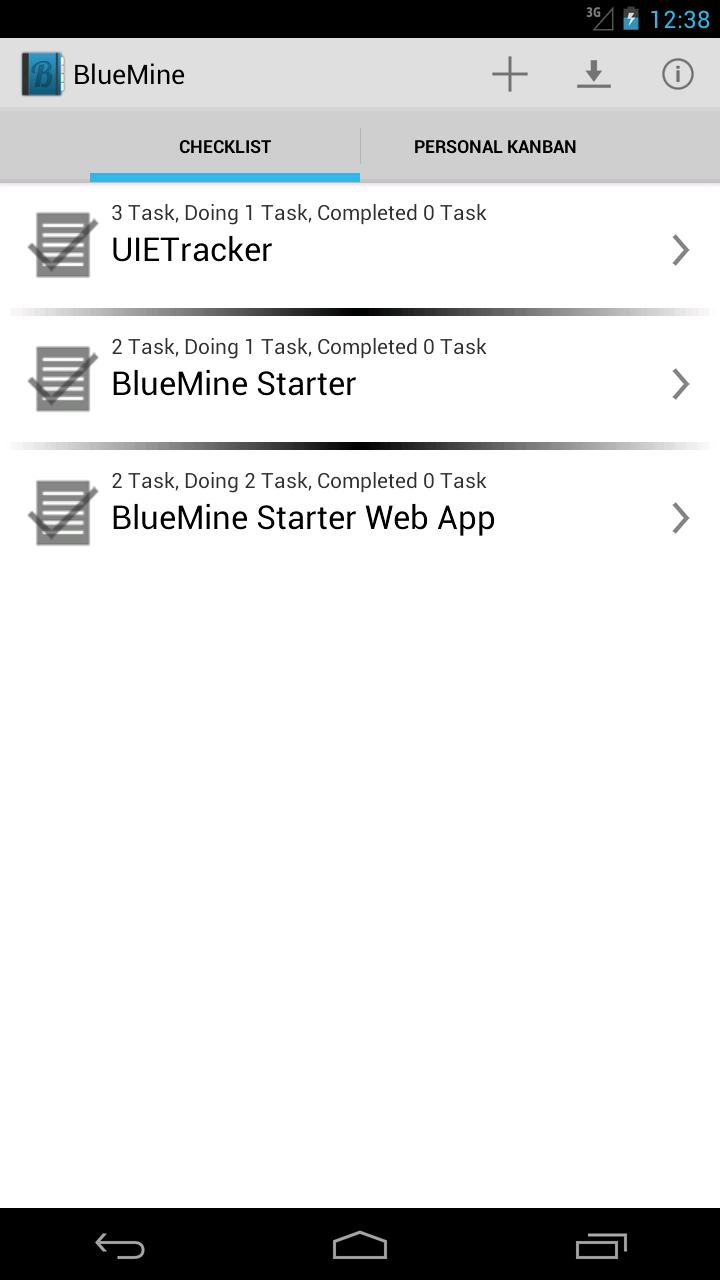The width and height of the screenshot is (720, 1280).
Task: Expand UIETracker with its chevron arrow
Action: [x=680, y=250]
